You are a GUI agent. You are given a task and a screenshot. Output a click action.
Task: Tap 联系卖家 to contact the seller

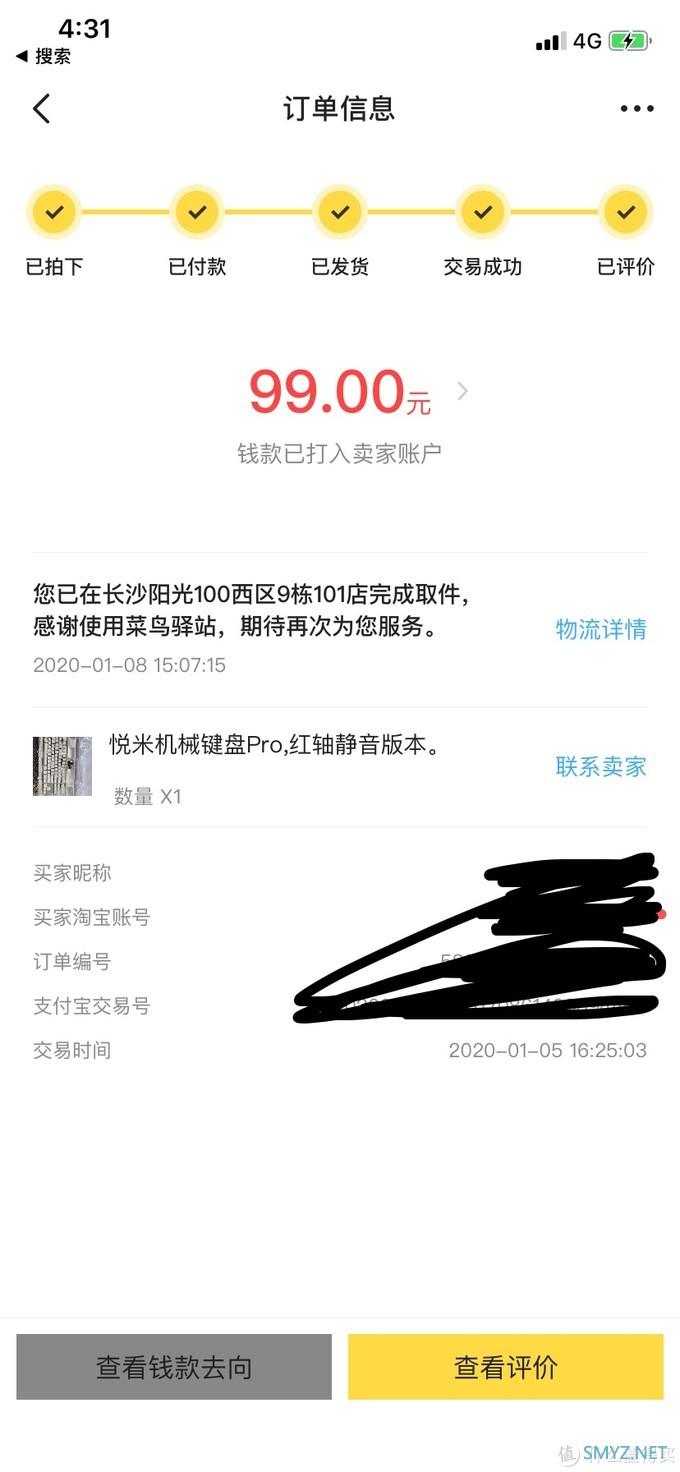click(x=601, y=767)
